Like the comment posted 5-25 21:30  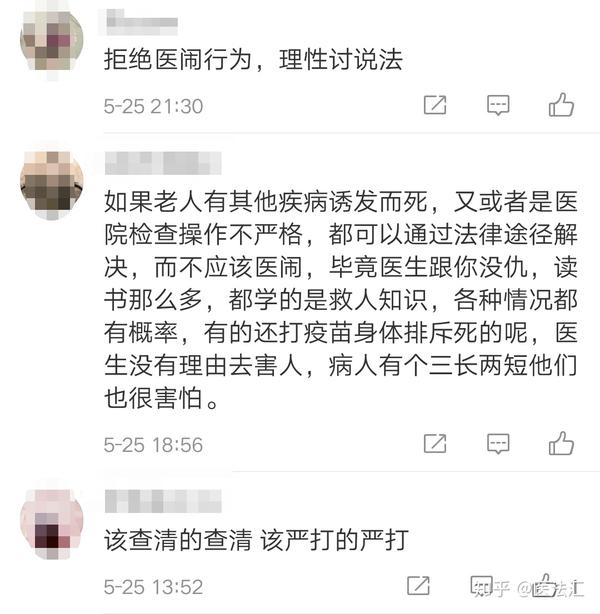[x=561, y=104]
